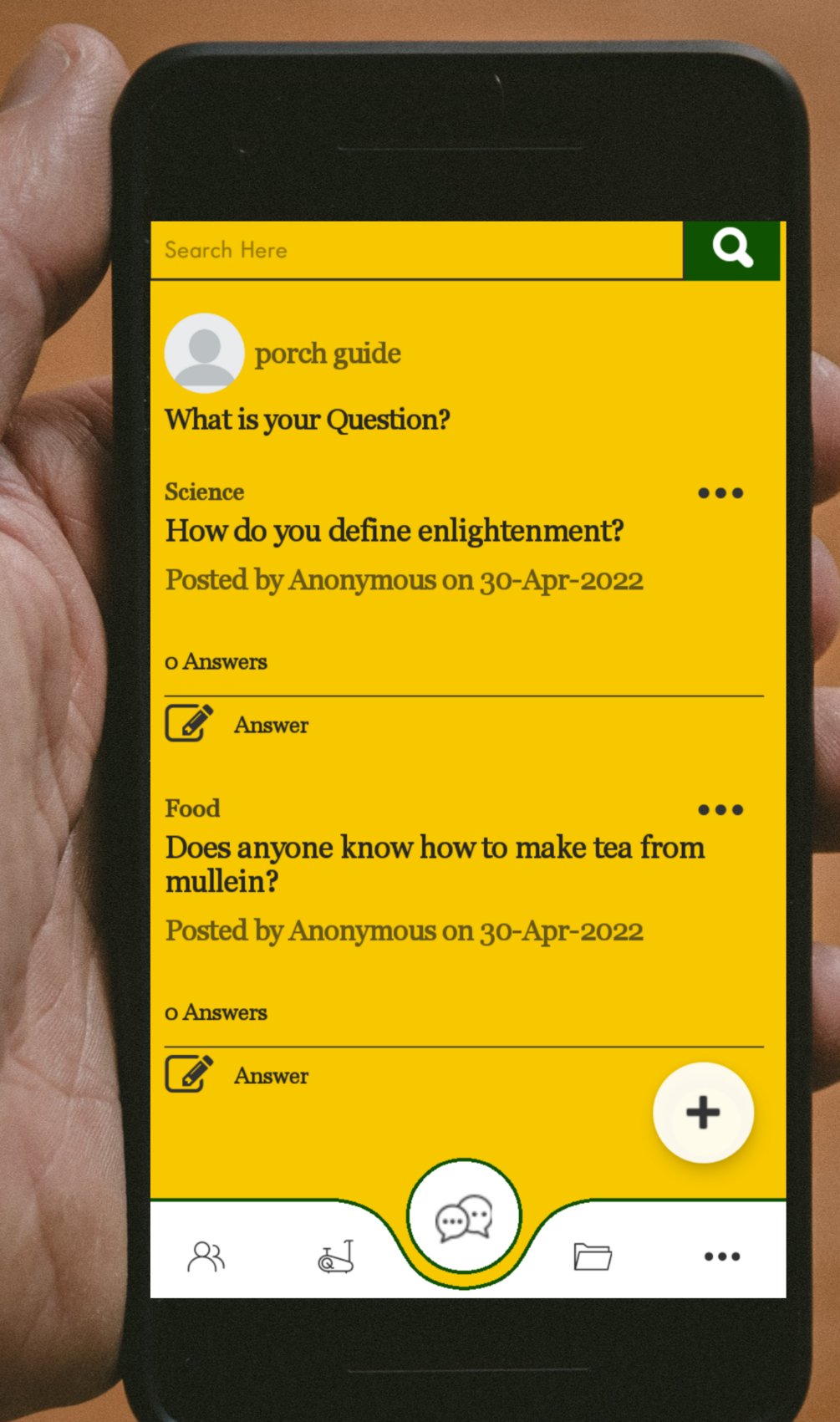Switch to the people tab
840x1422 pixels.
pos(206,1256)
